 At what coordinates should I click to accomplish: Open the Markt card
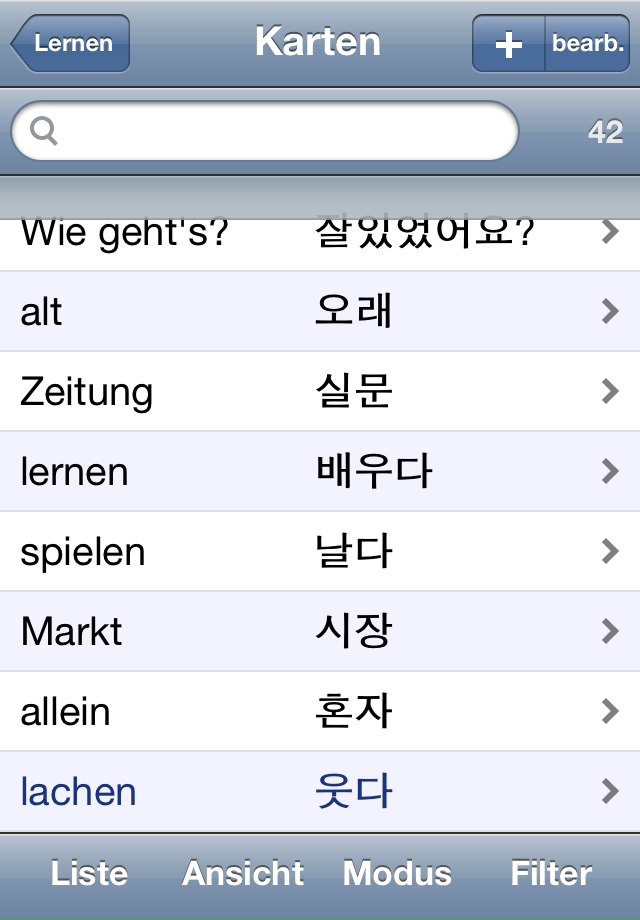(320, 632)
